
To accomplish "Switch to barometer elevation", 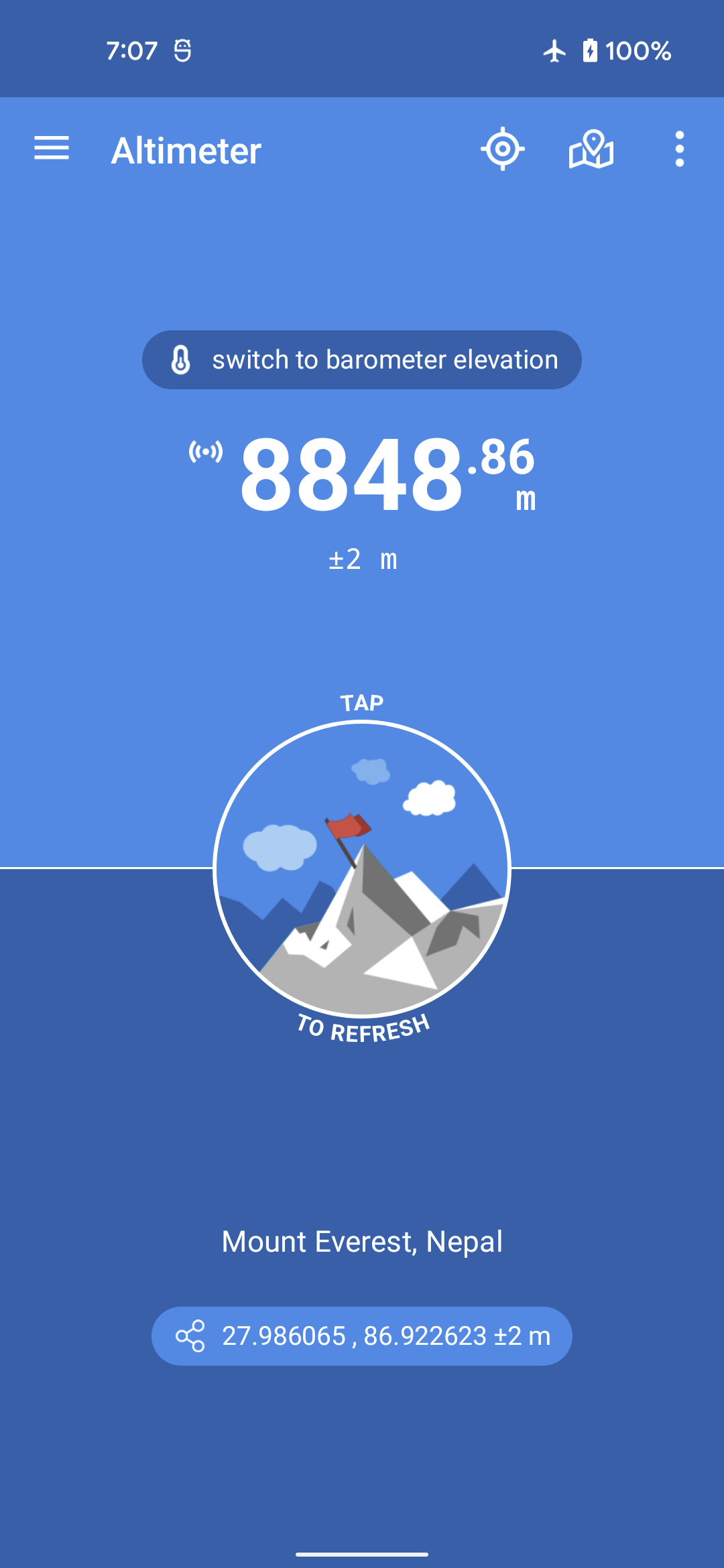I will click(362, 360).
